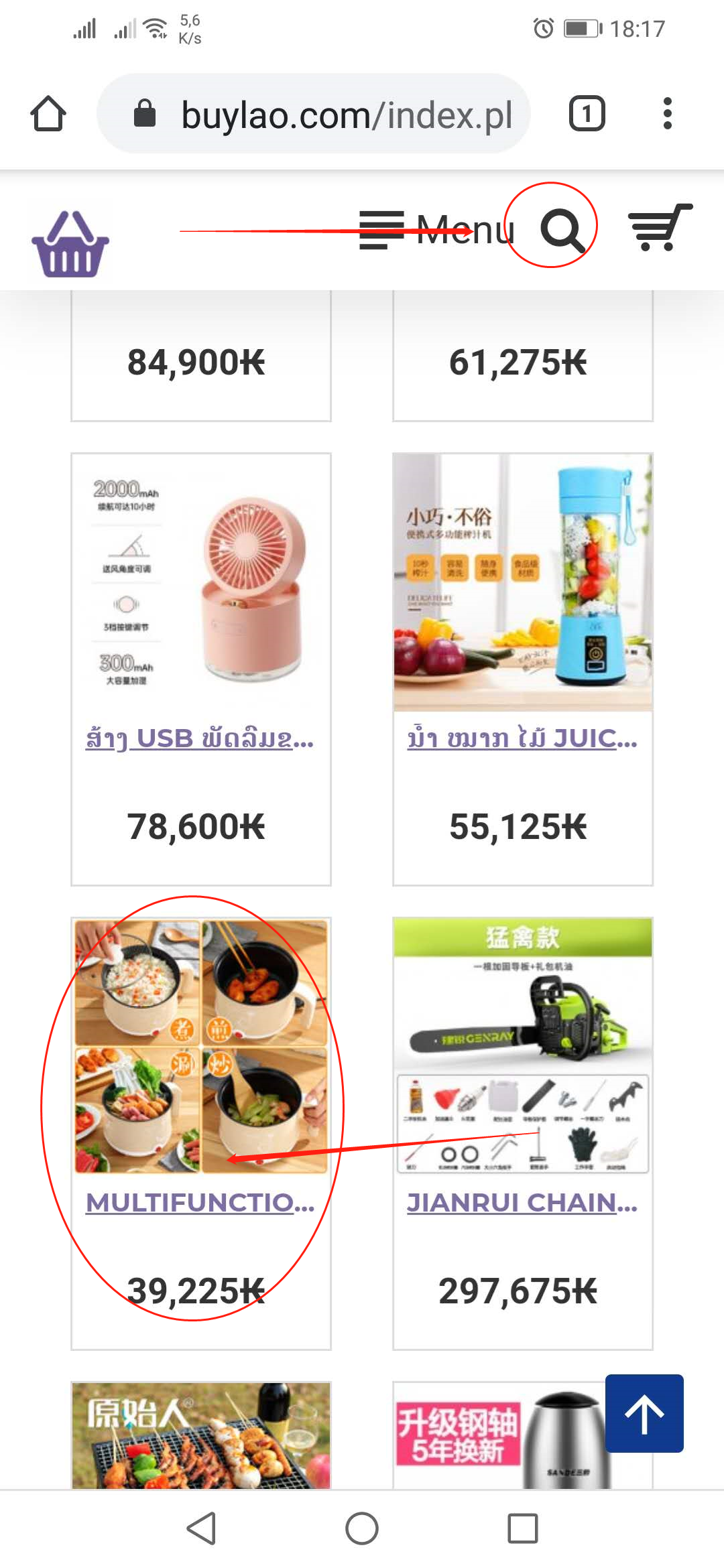Jump back to top with arrow button

coord(644,1413)
